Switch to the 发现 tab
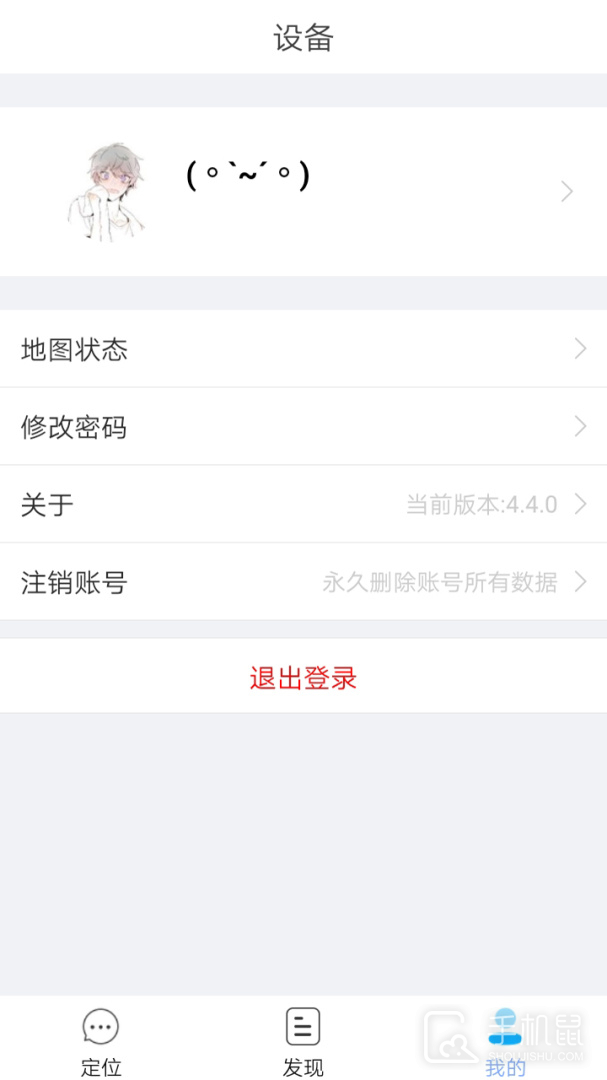607x1080 pixels. pos(303,1040)
